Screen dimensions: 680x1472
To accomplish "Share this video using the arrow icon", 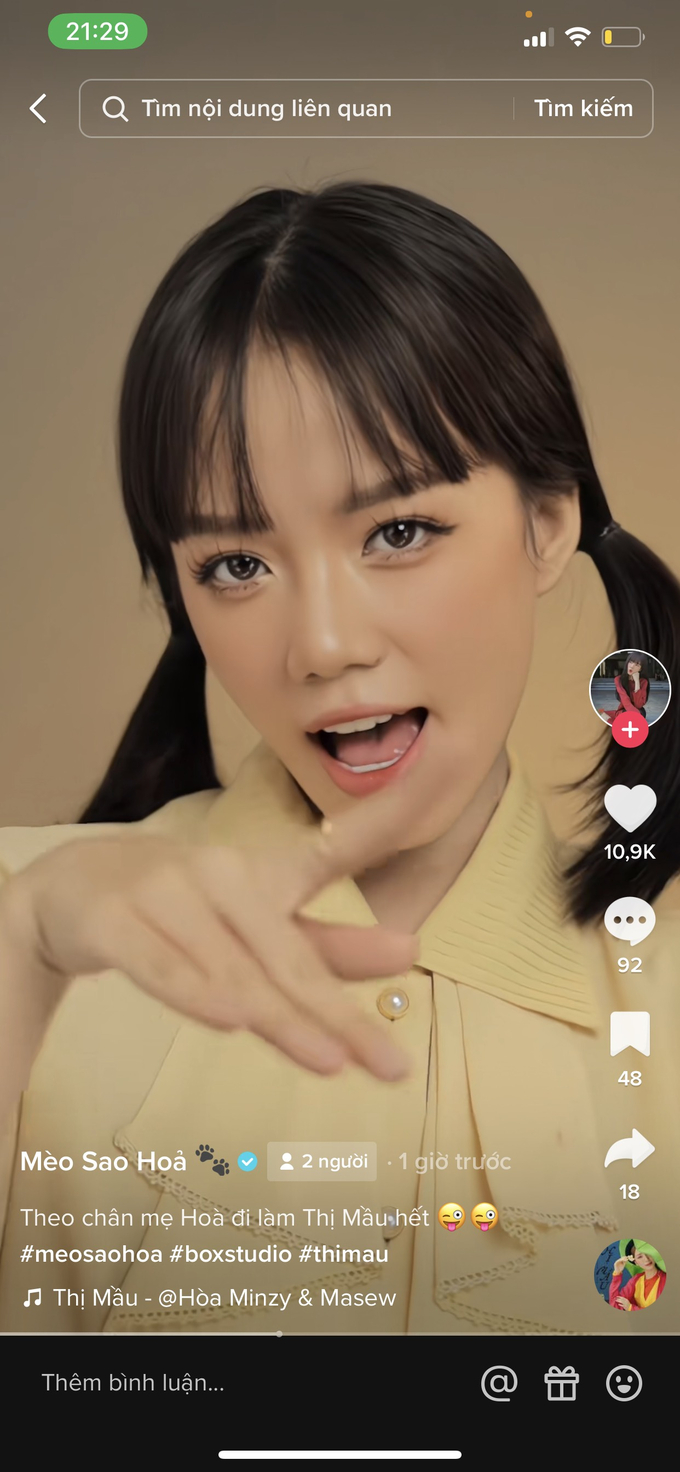I will [x=630, y=1150].
